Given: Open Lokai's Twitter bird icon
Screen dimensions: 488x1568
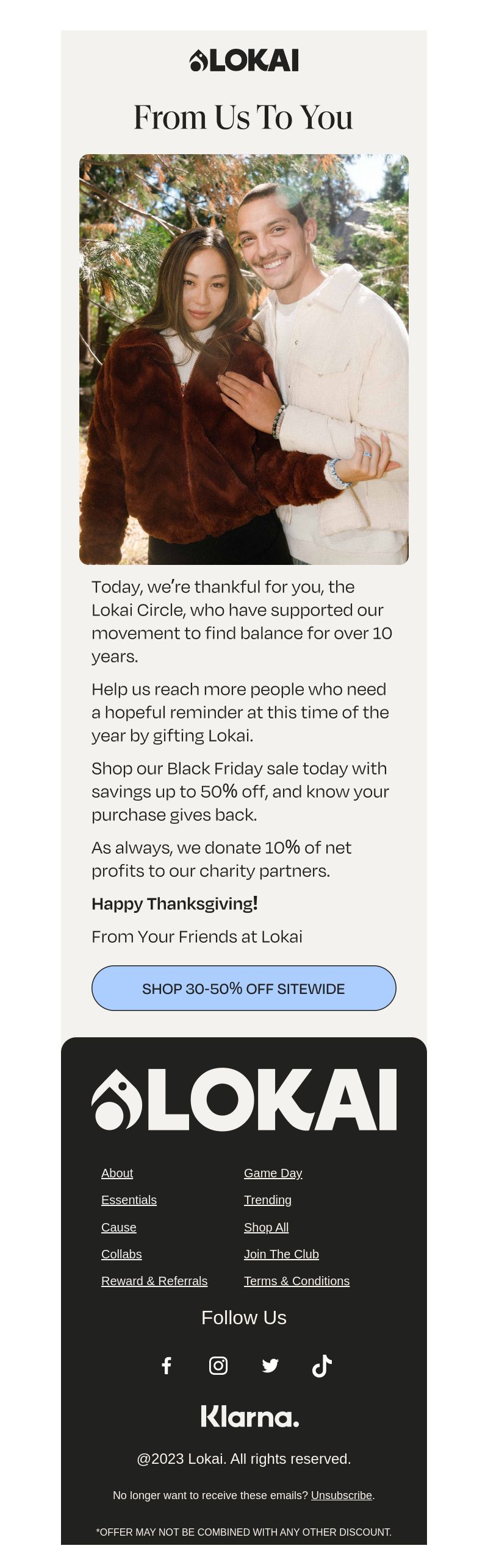Looking at the screenshot, I should pyautogui.click(x=270, y=1366).
